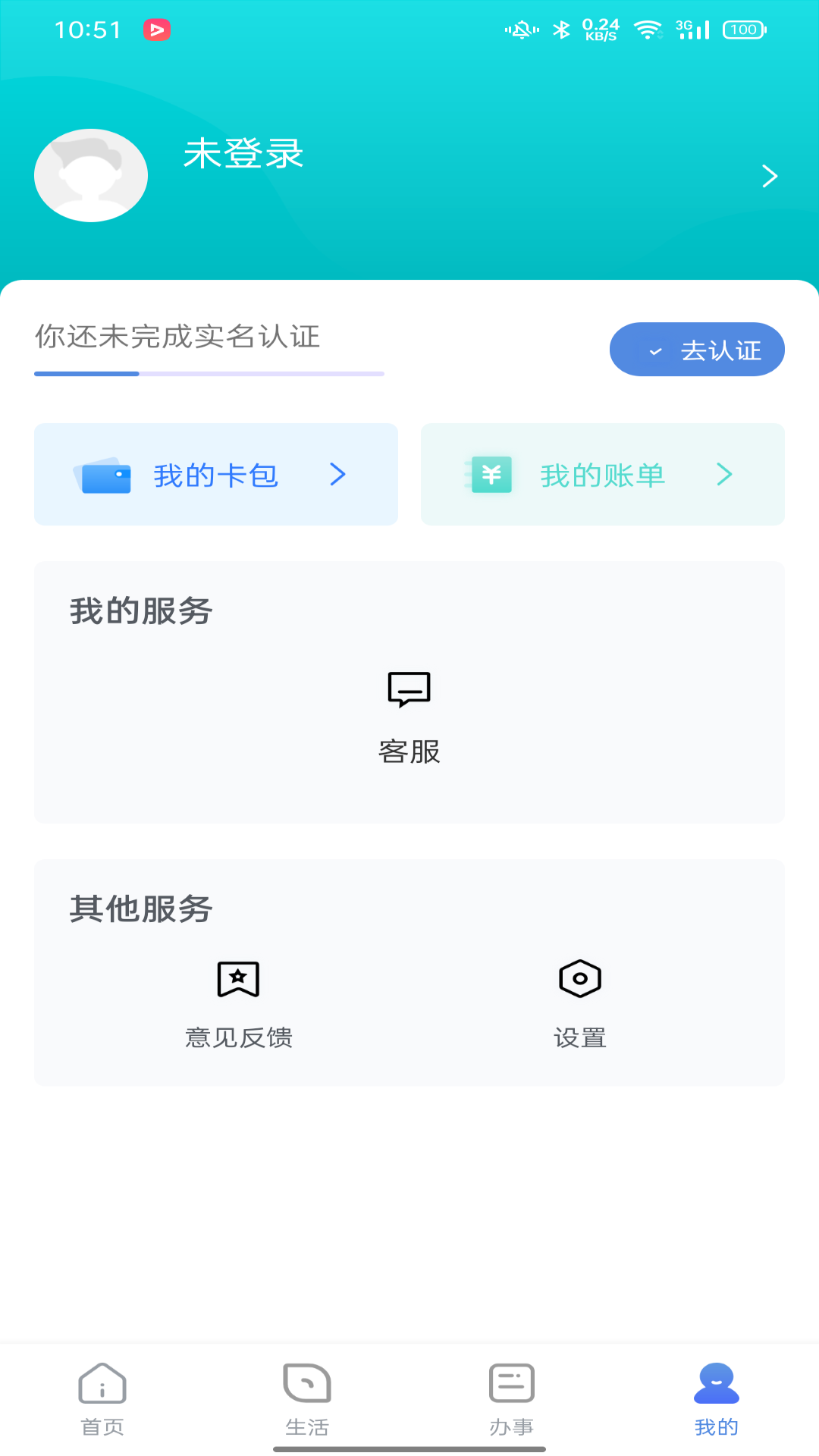Switch to the 首页 tab
The image size is (819, 1456).
[102, 1399]
